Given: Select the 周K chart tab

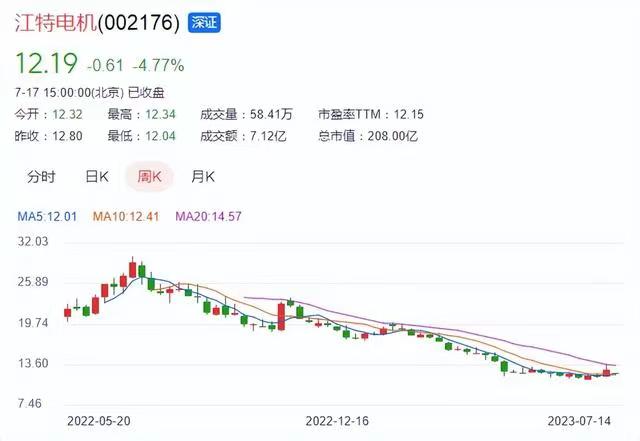Looking at the screenshot, I should [149, 177].
